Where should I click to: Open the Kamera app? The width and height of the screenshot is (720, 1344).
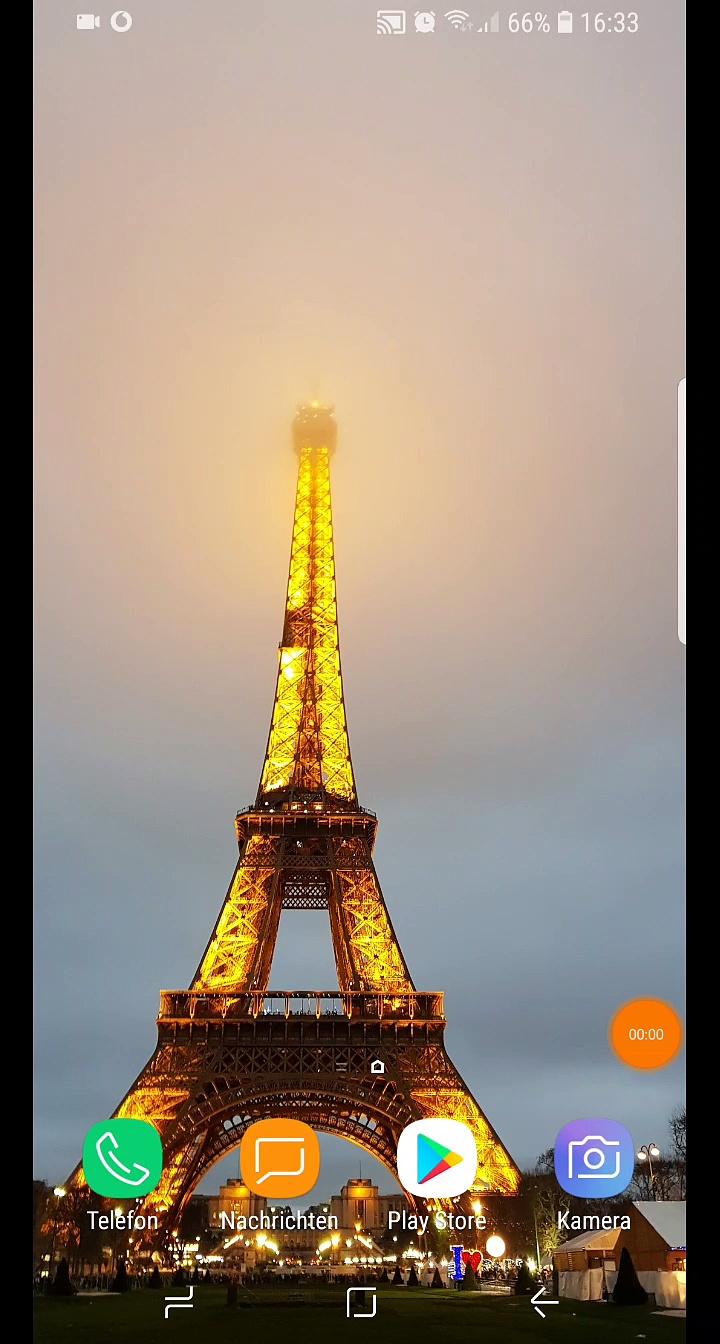[x=594, y=1159]
